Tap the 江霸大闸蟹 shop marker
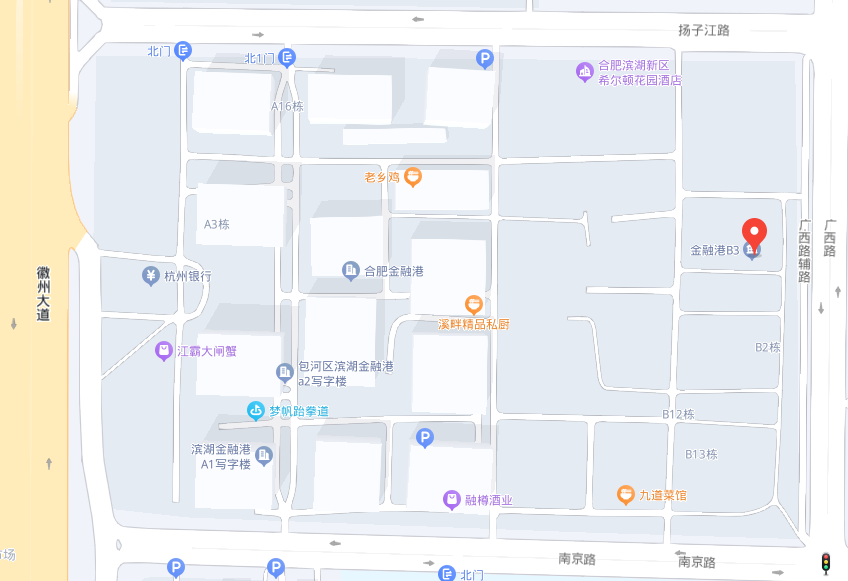This screenshot has width=848, height=581. (163, 351)
